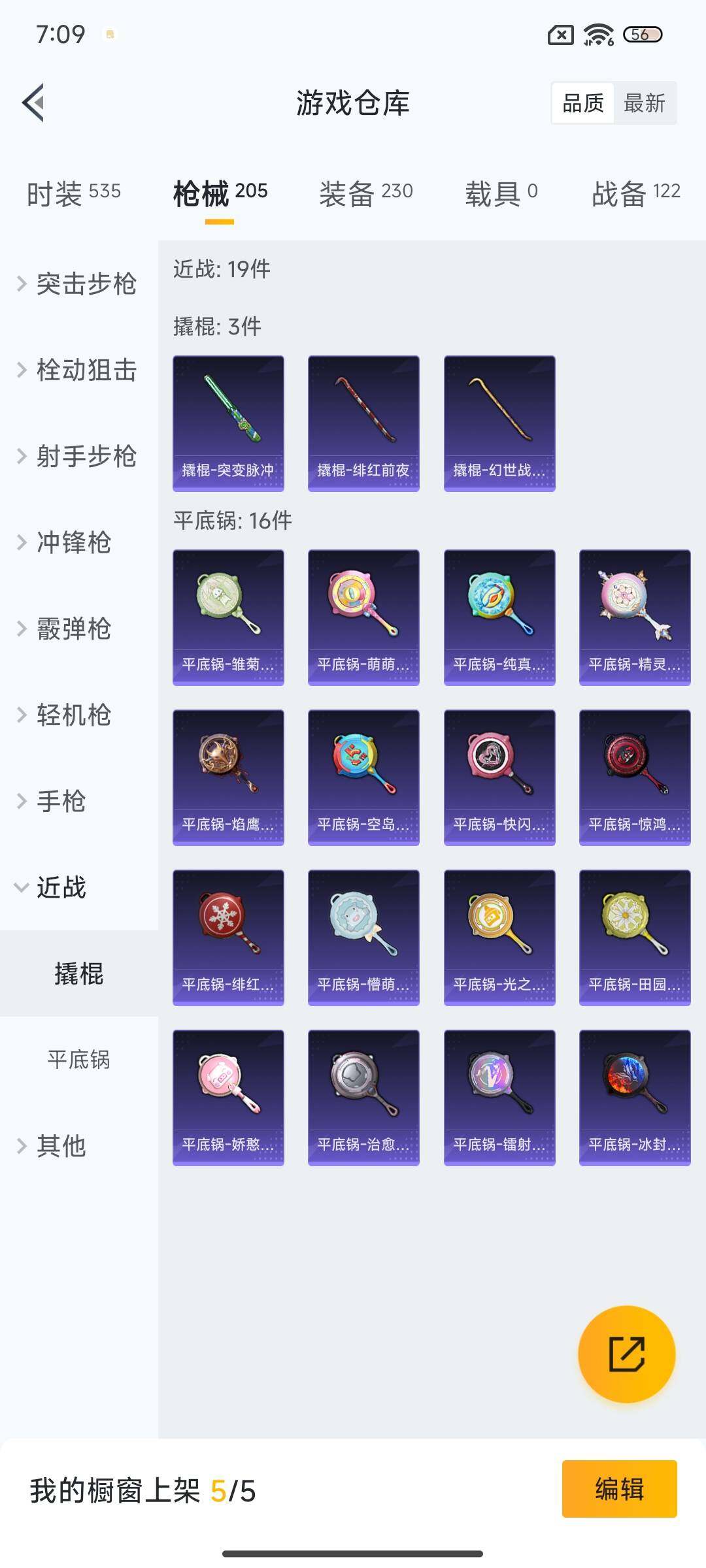Switch to the 时装 tab

74,193
